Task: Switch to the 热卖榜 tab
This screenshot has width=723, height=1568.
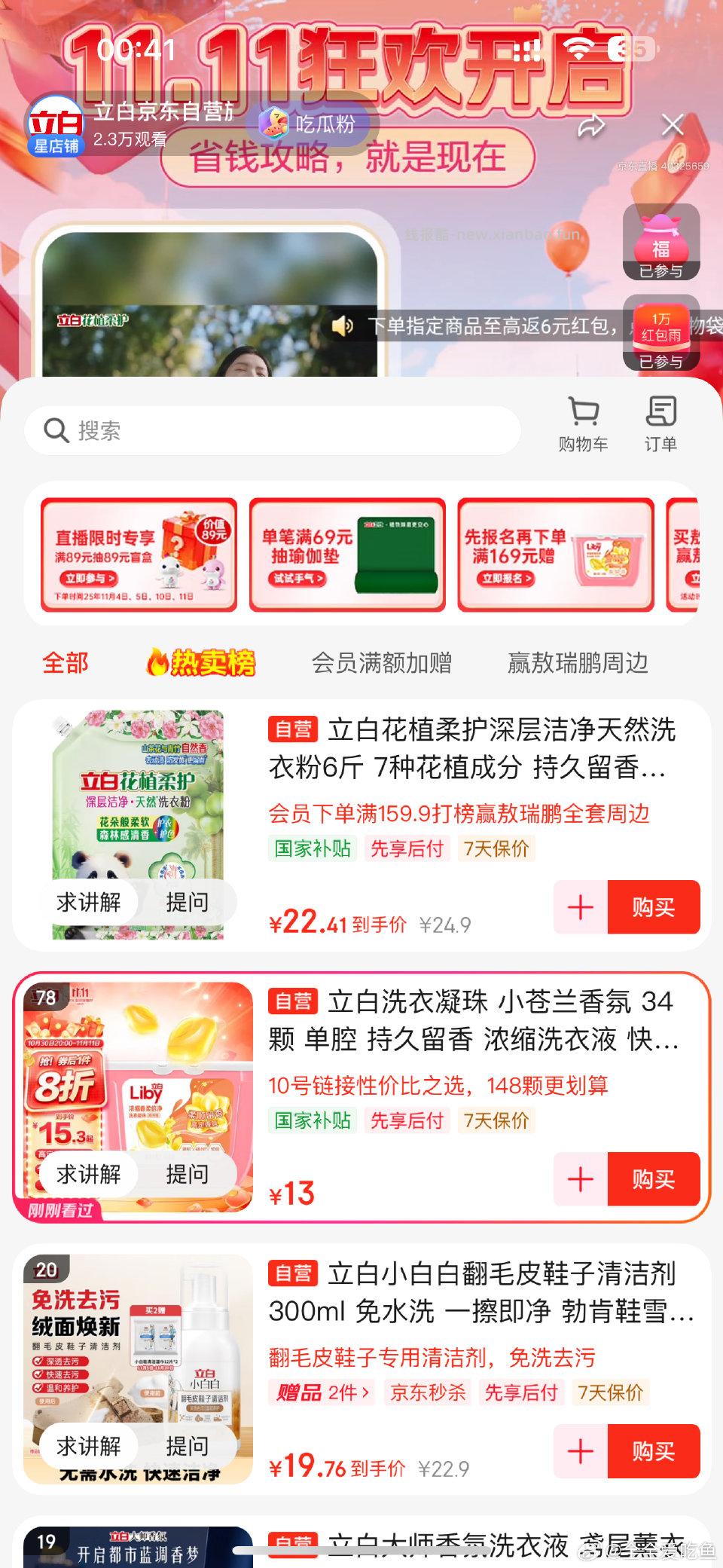Action: [x=203, y=662]
